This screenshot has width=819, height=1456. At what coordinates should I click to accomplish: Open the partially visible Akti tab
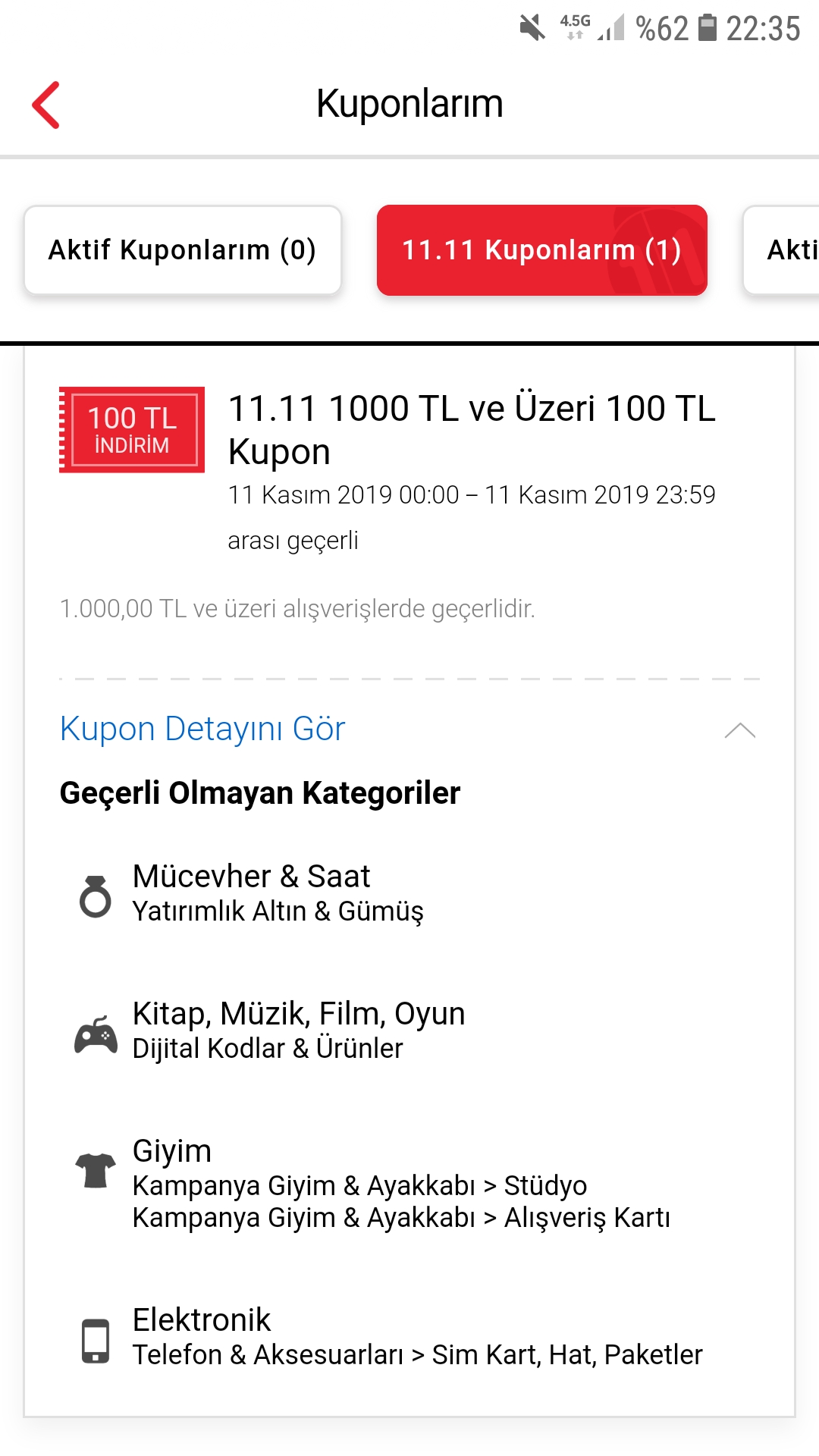coord(782,250)
